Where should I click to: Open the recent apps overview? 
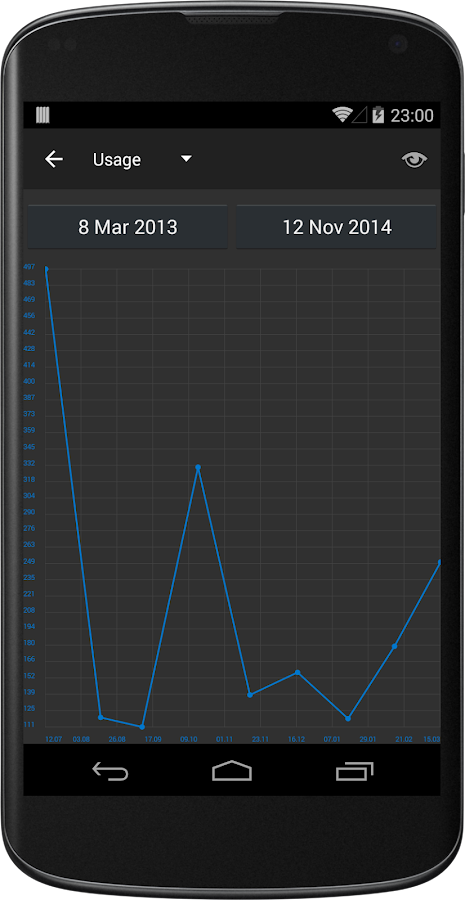click(354, 771)
